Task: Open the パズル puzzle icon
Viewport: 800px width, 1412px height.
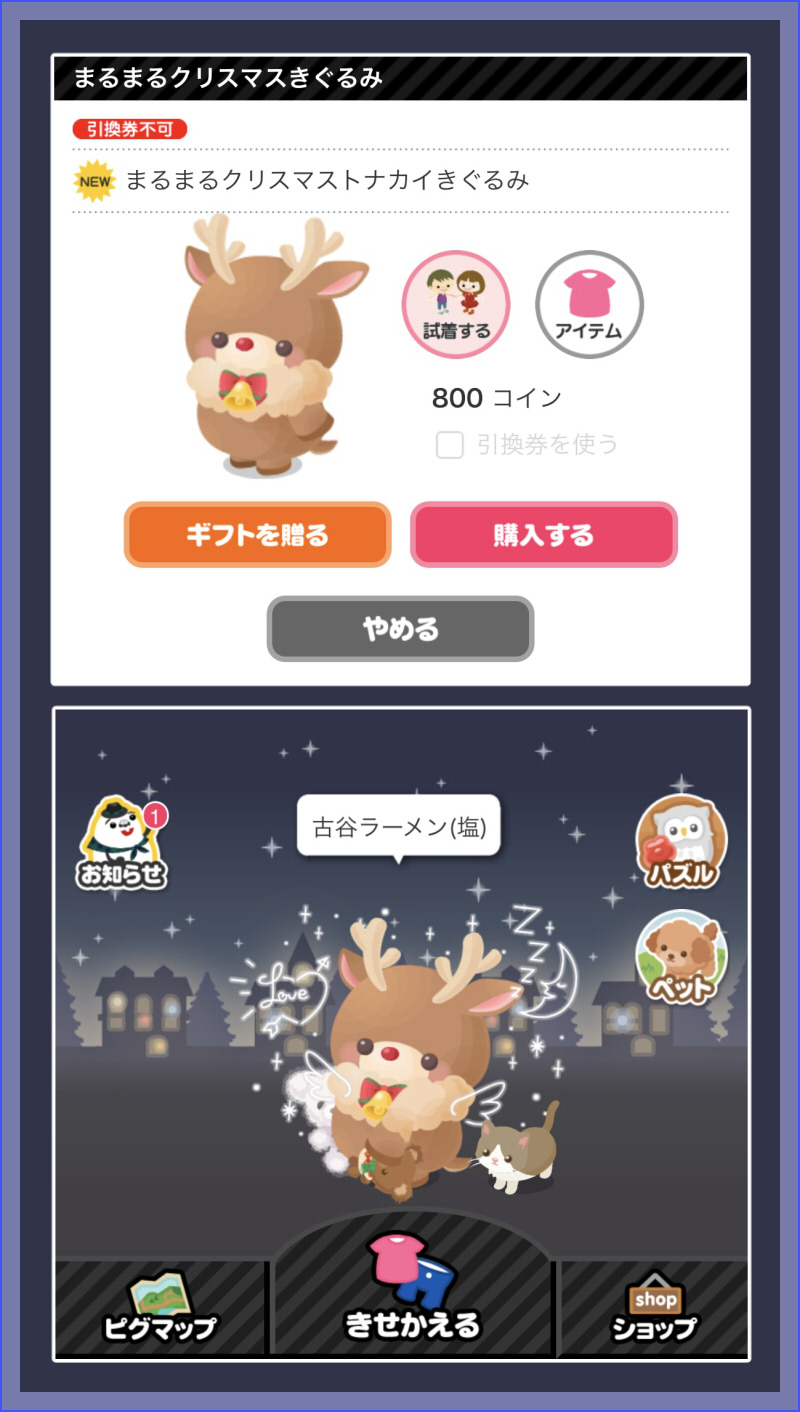Action: pyautogui.click(x=681, y=842)
